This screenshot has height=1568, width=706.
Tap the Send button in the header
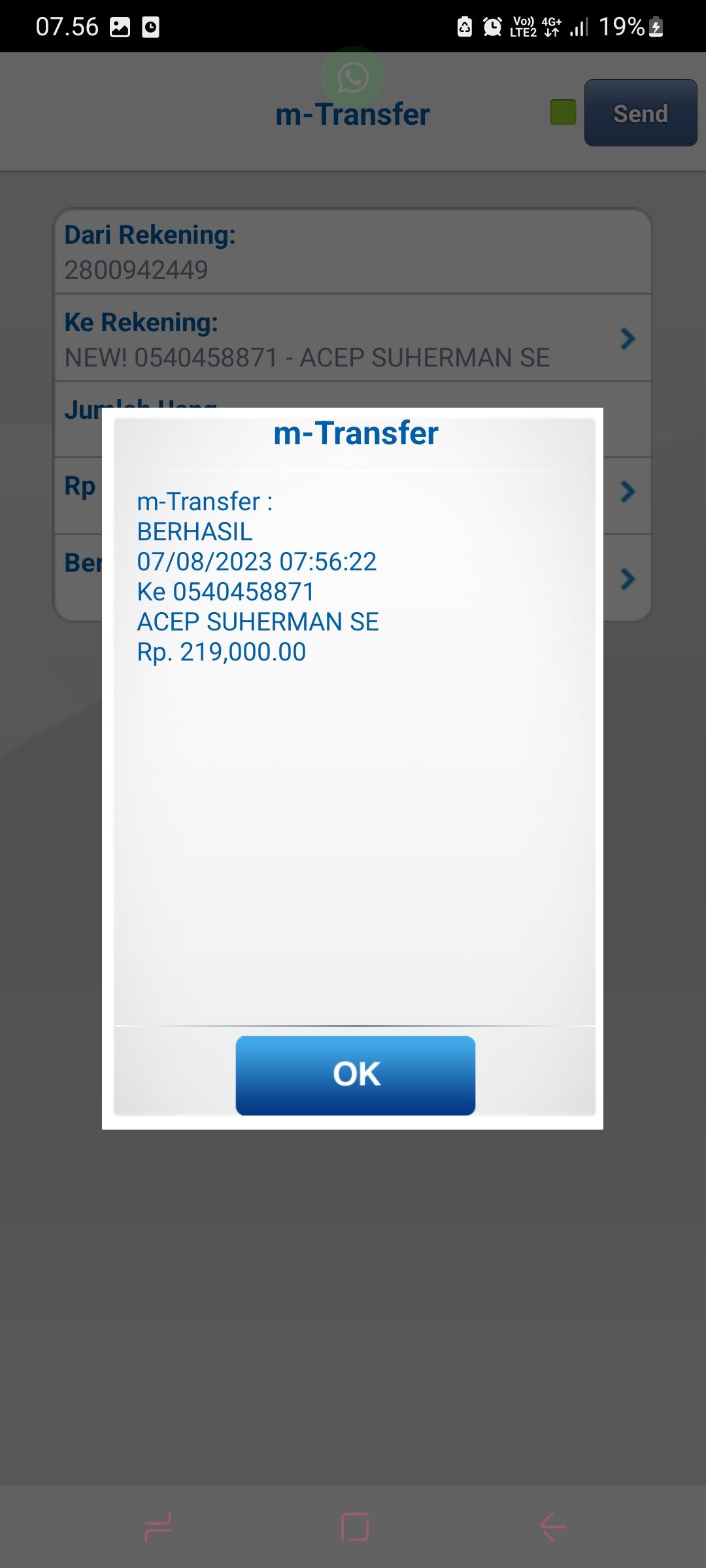pos(640,113)
